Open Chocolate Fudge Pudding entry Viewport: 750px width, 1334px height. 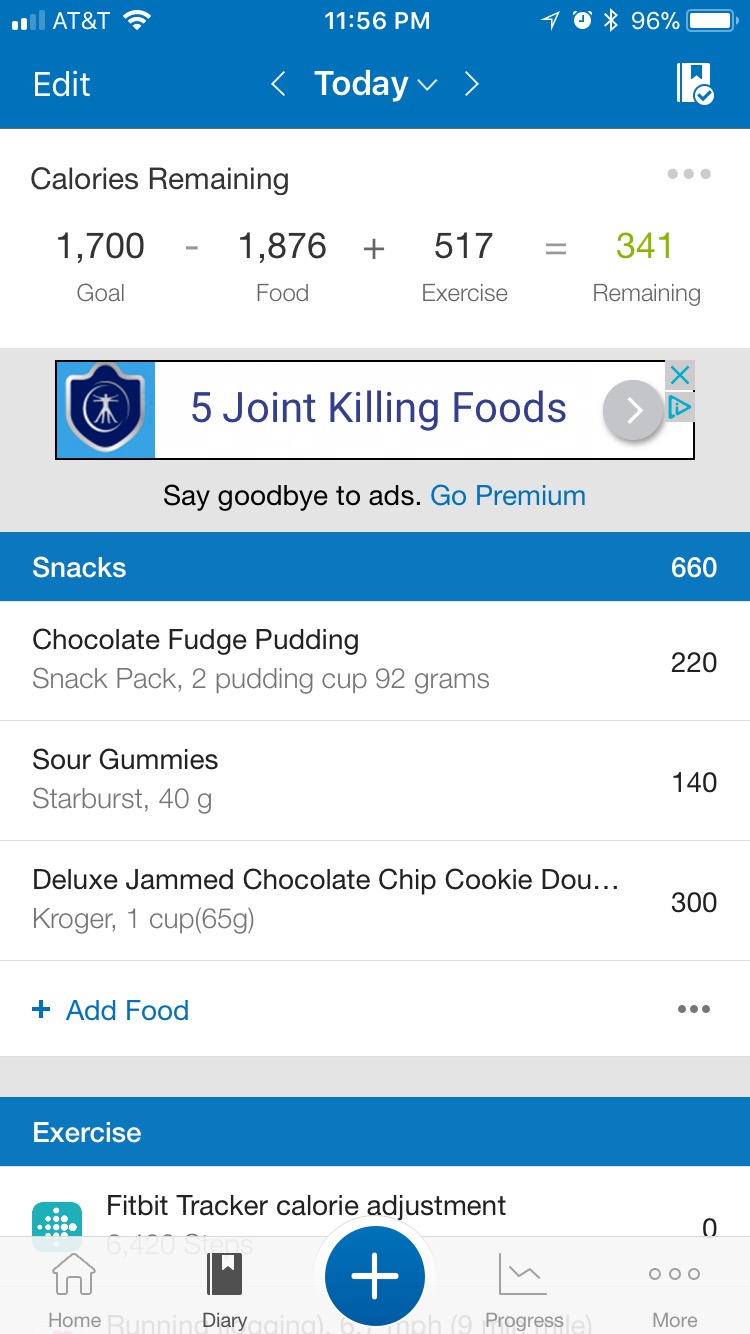click(375, 660)
